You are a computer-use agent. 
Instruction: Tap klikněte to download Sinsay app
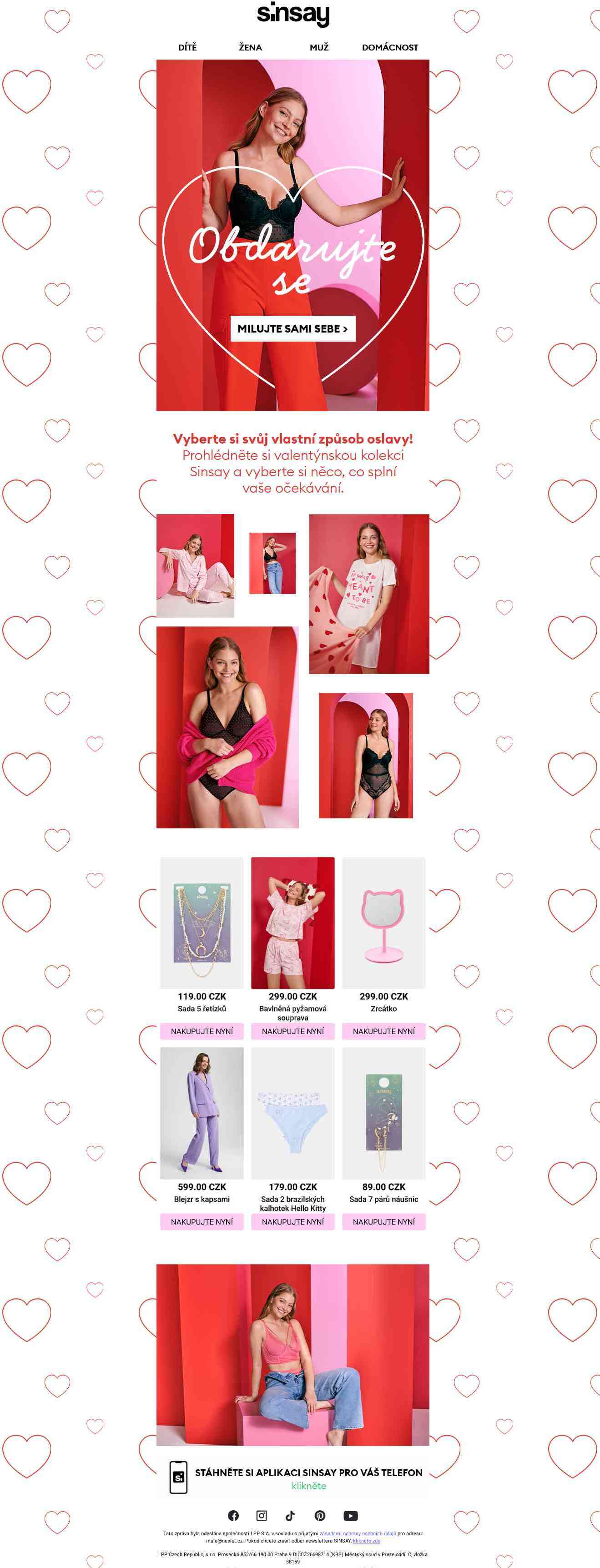(x=308, y=1486)
